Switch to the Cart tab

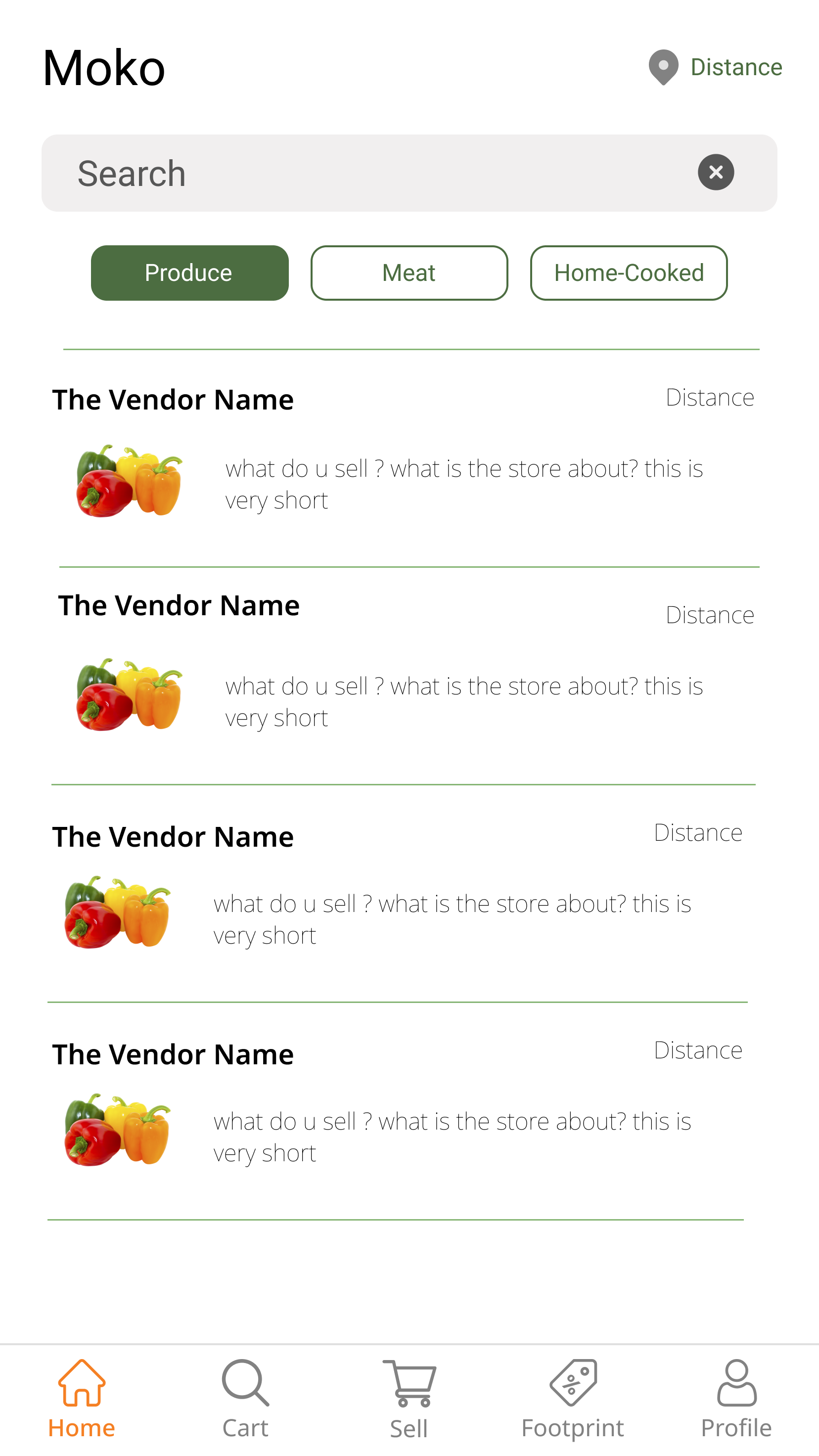245,1400
